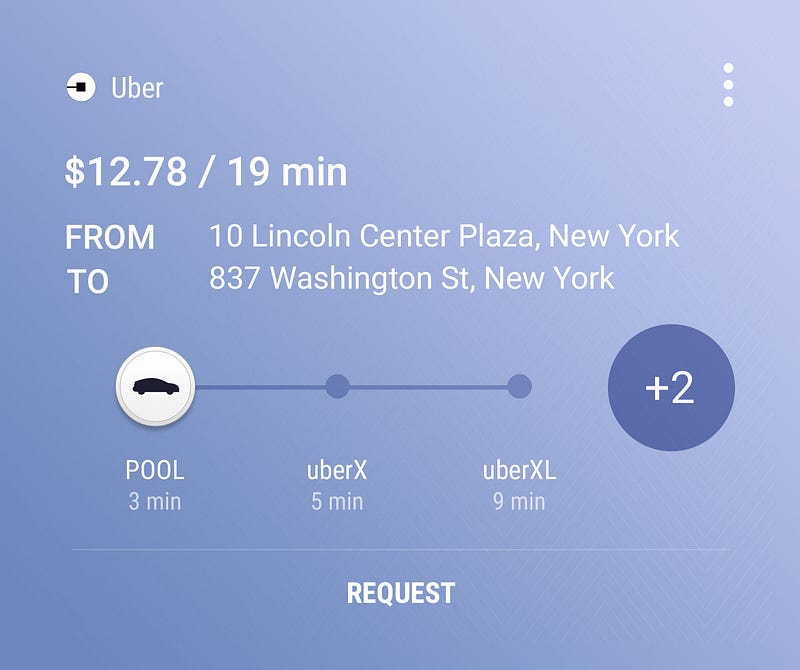Select the uberX ride option

[x=337, y=386]
